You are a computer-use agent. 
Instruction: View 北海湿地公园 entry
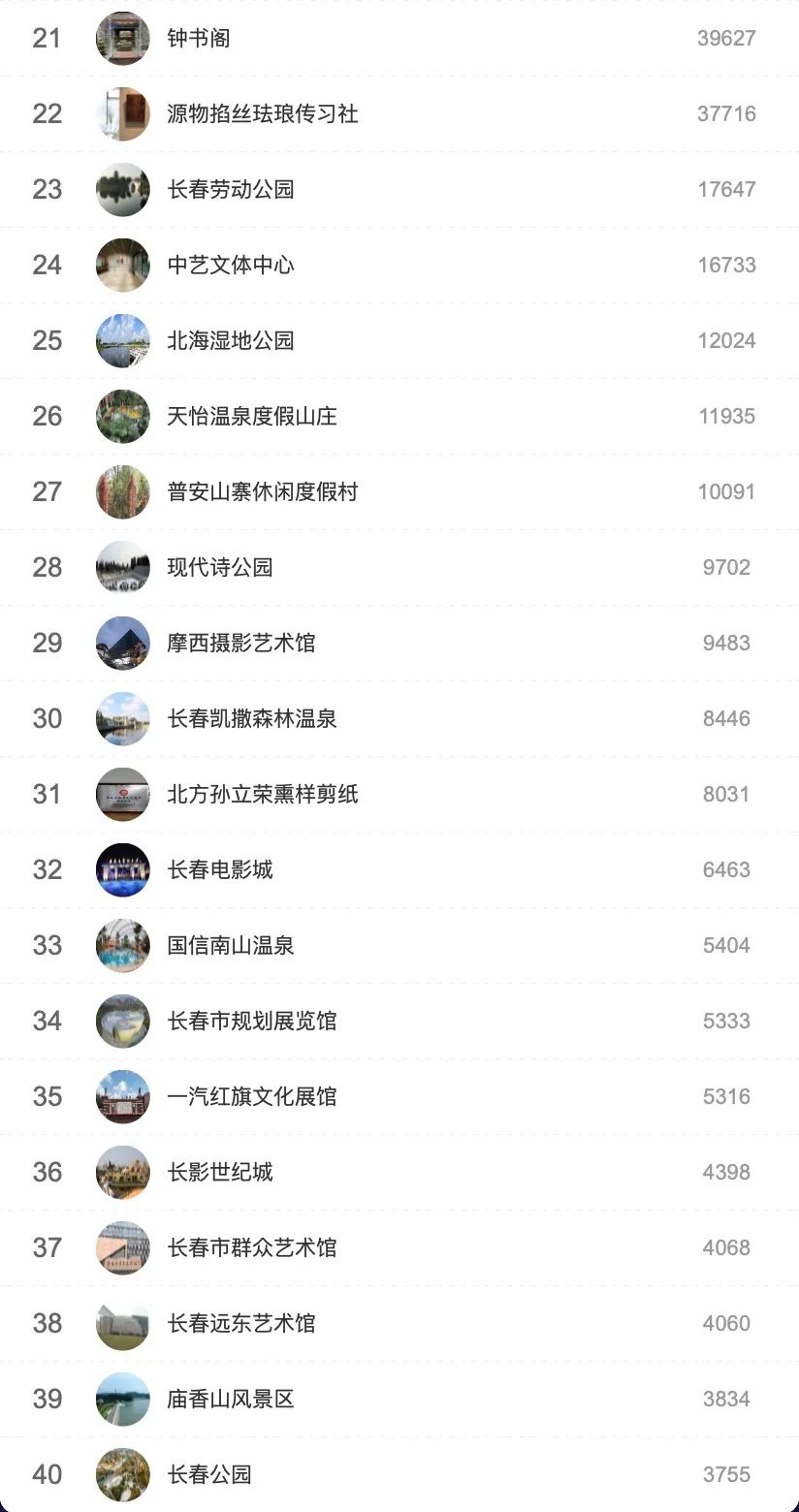coord(231,341)
